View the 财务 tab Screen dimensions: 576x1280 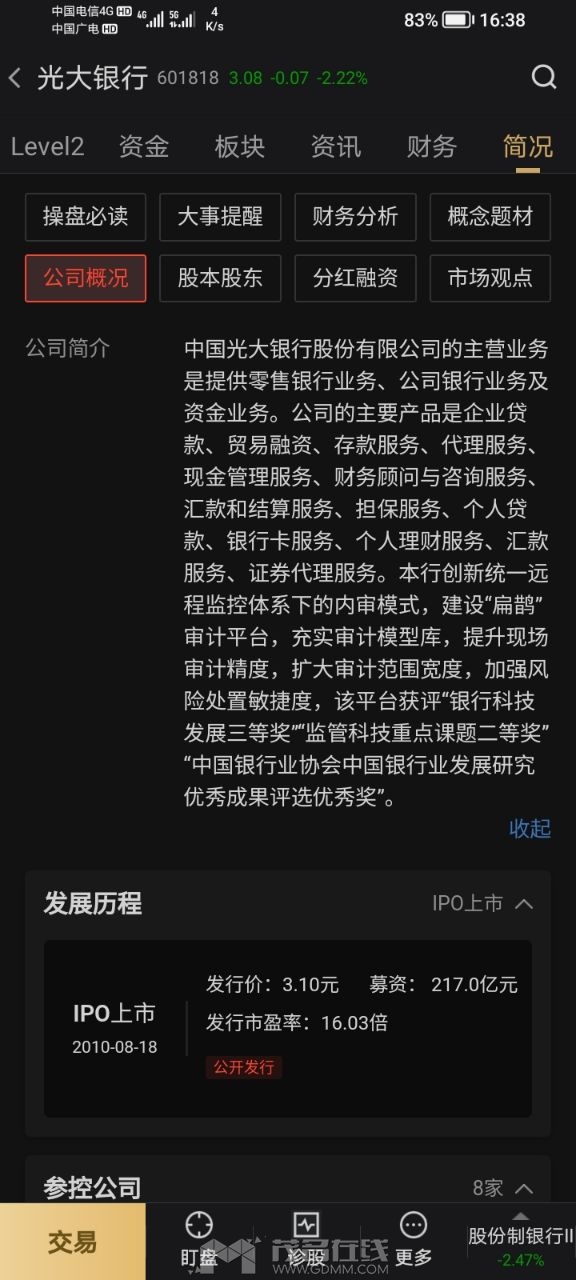point(432,147)
